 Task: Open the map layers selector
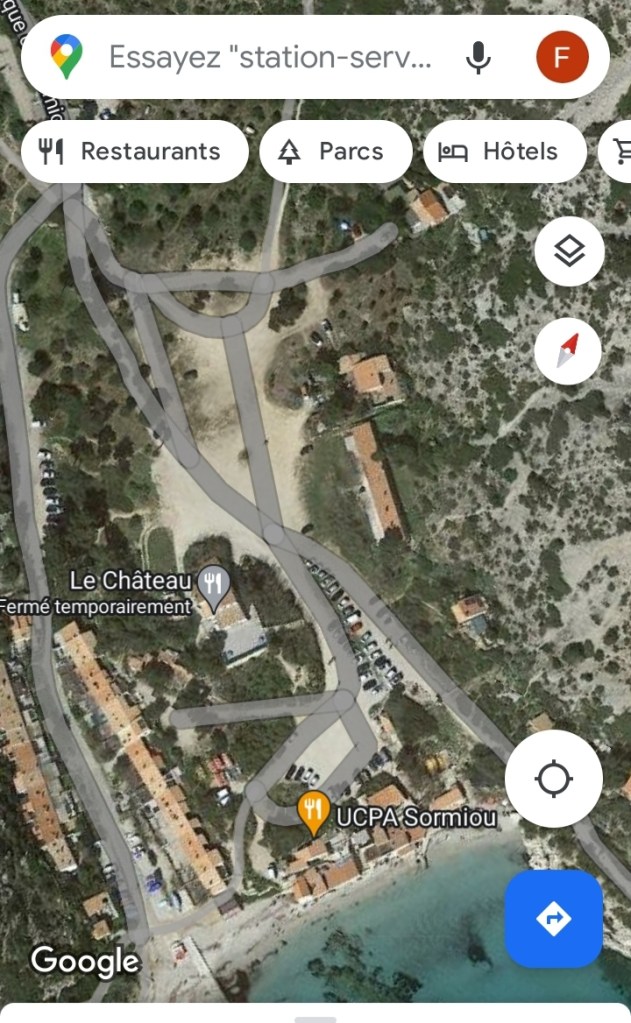coord(569,252)
